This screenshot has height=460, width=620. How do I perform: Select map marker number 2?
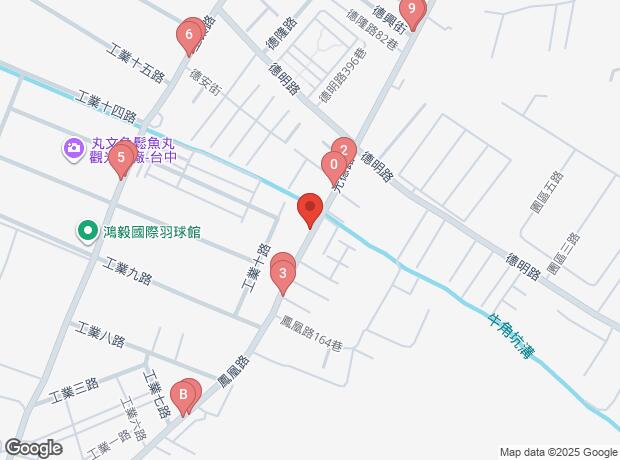[344, 151]
